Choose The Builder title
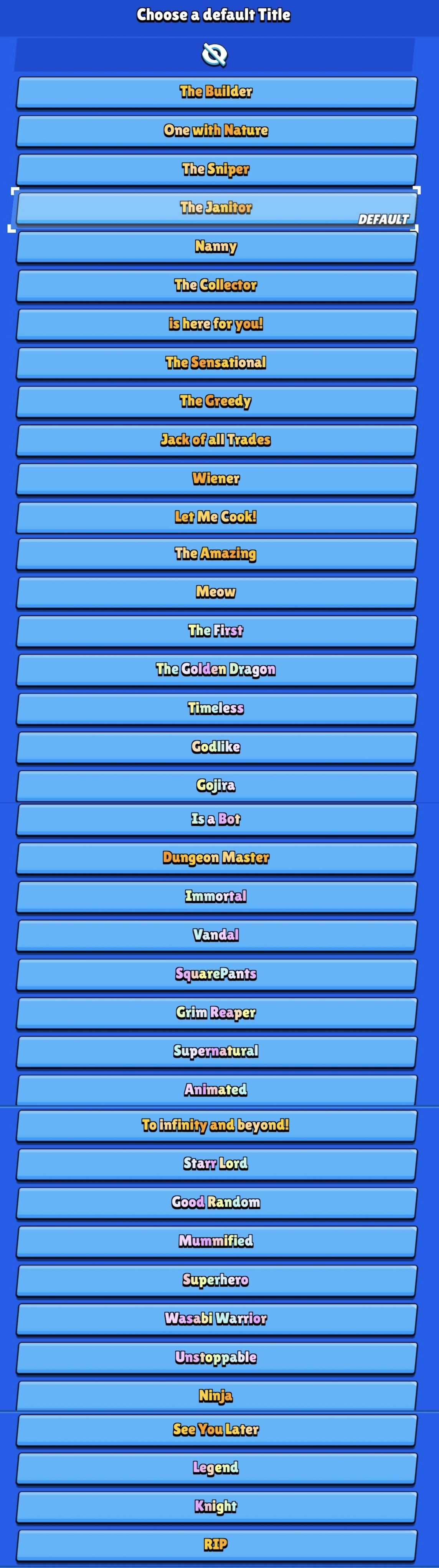This screenshot has width=439, height=1568. (x=216, y=92)
